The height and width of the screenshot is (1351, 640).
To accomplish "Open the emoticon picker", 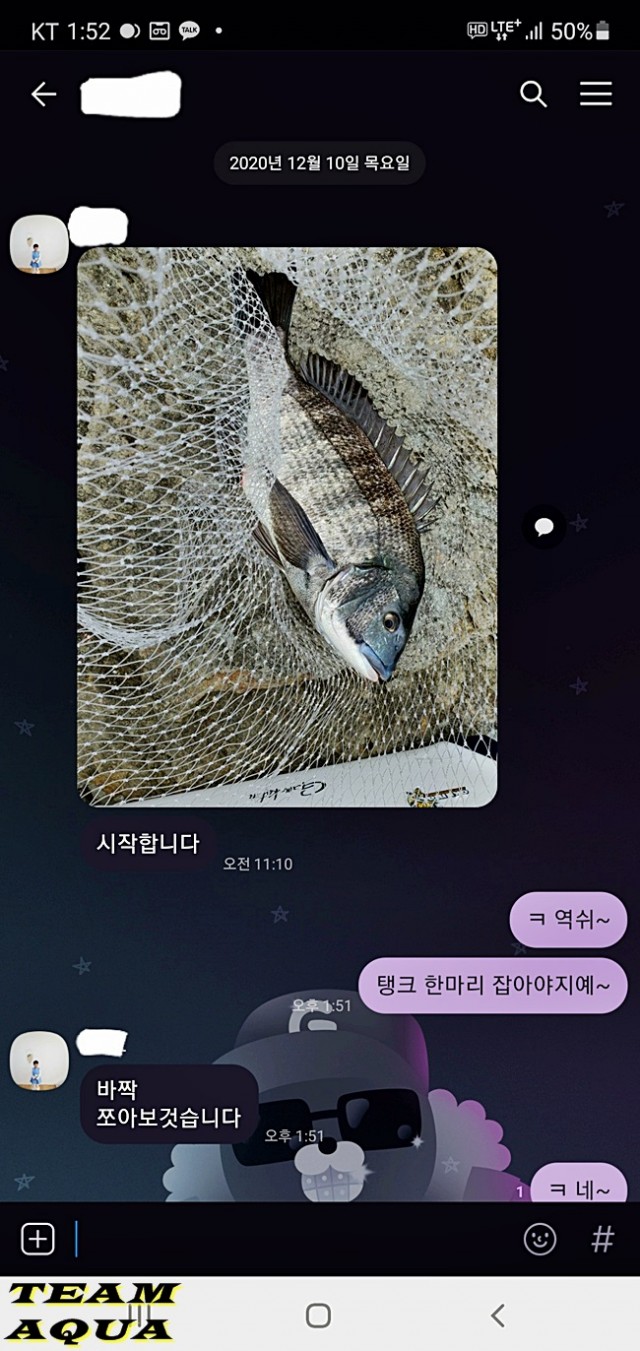I will click(x=540, y=1239).
